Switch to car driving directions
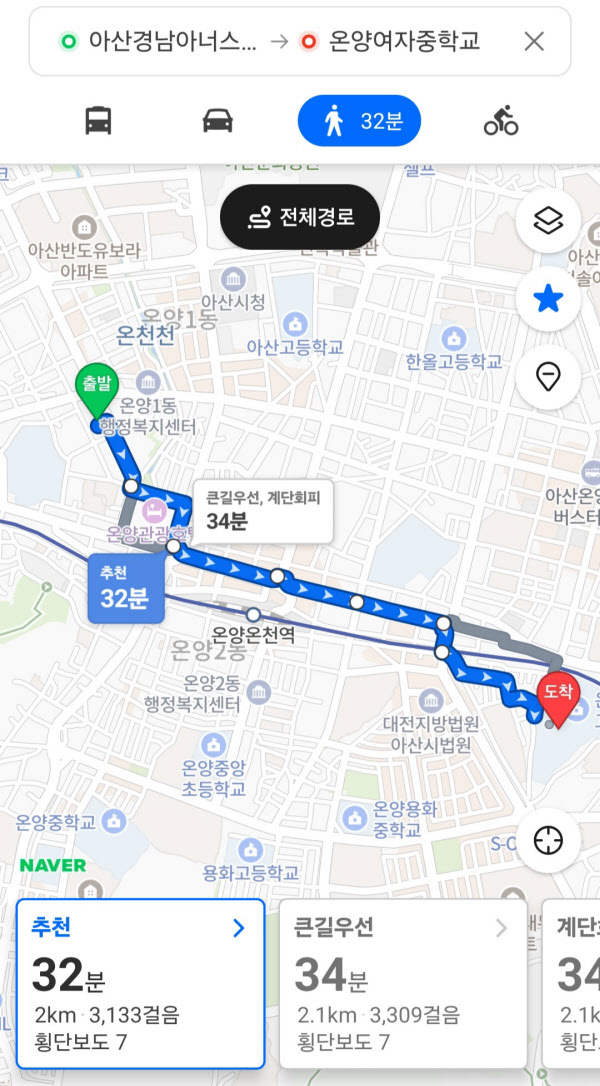The width and height of the screenshot is (600, 1086). [217, 121]
